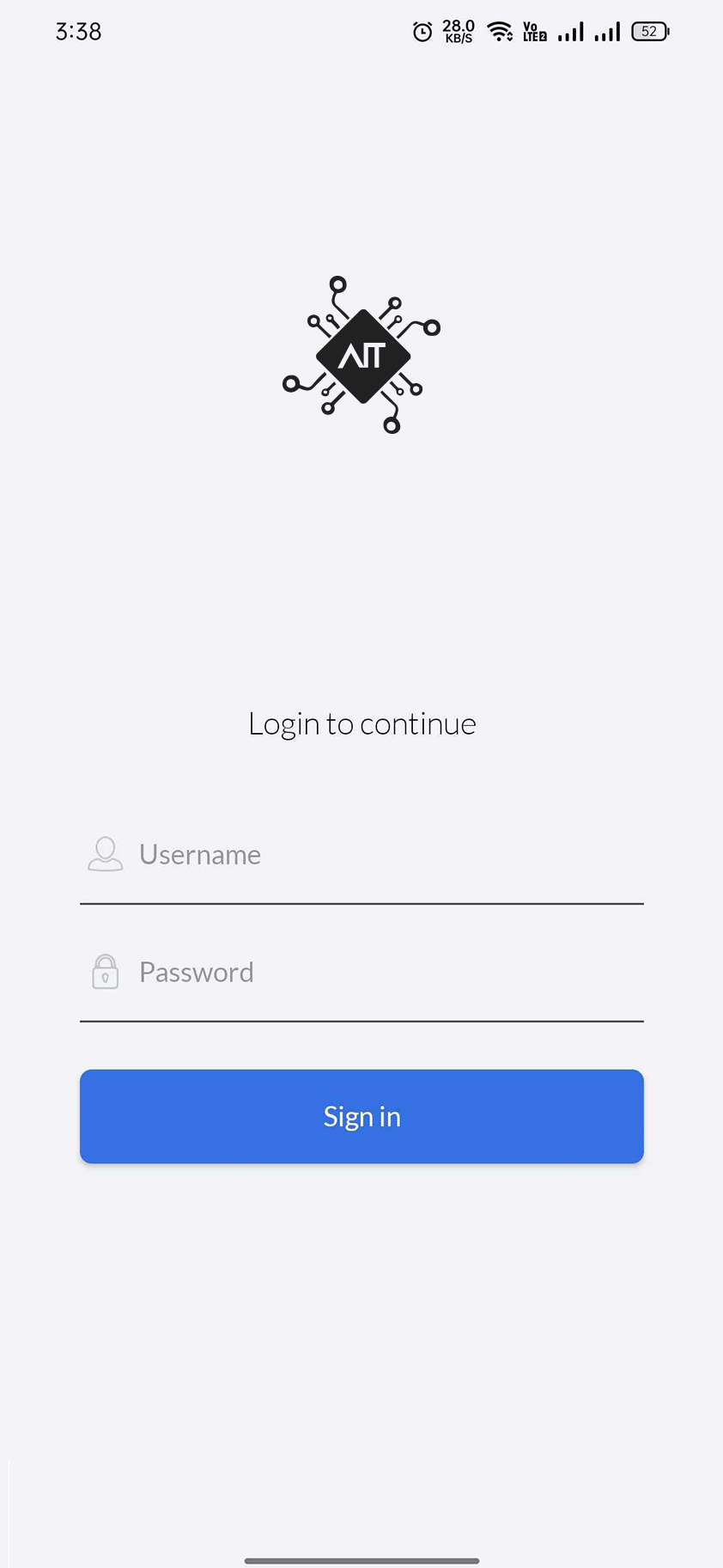
Task: Tap the blue Sign in button
Action: 361,1116
